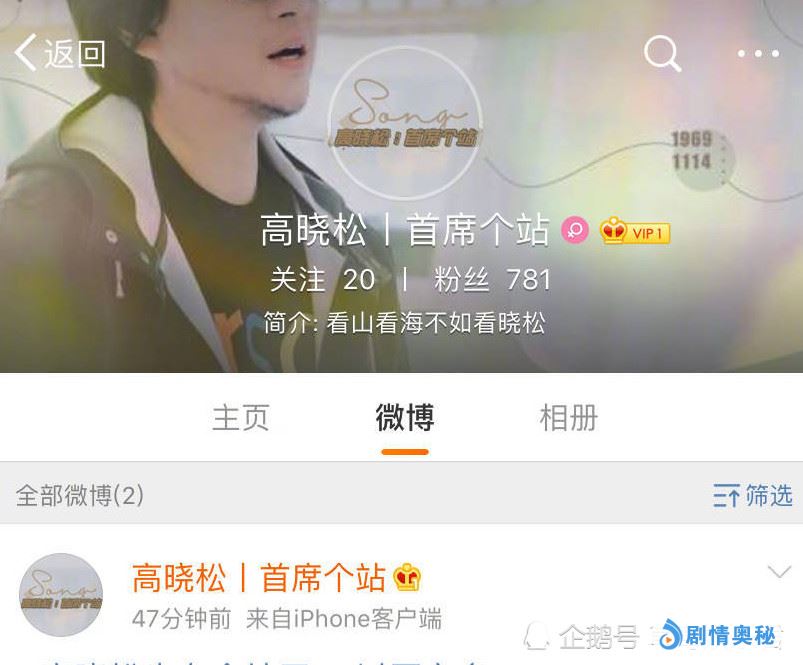This screenshot has height=665, width=803.
Task: View the 粉丝 781 followers list
Action: [x=492, y=279]
